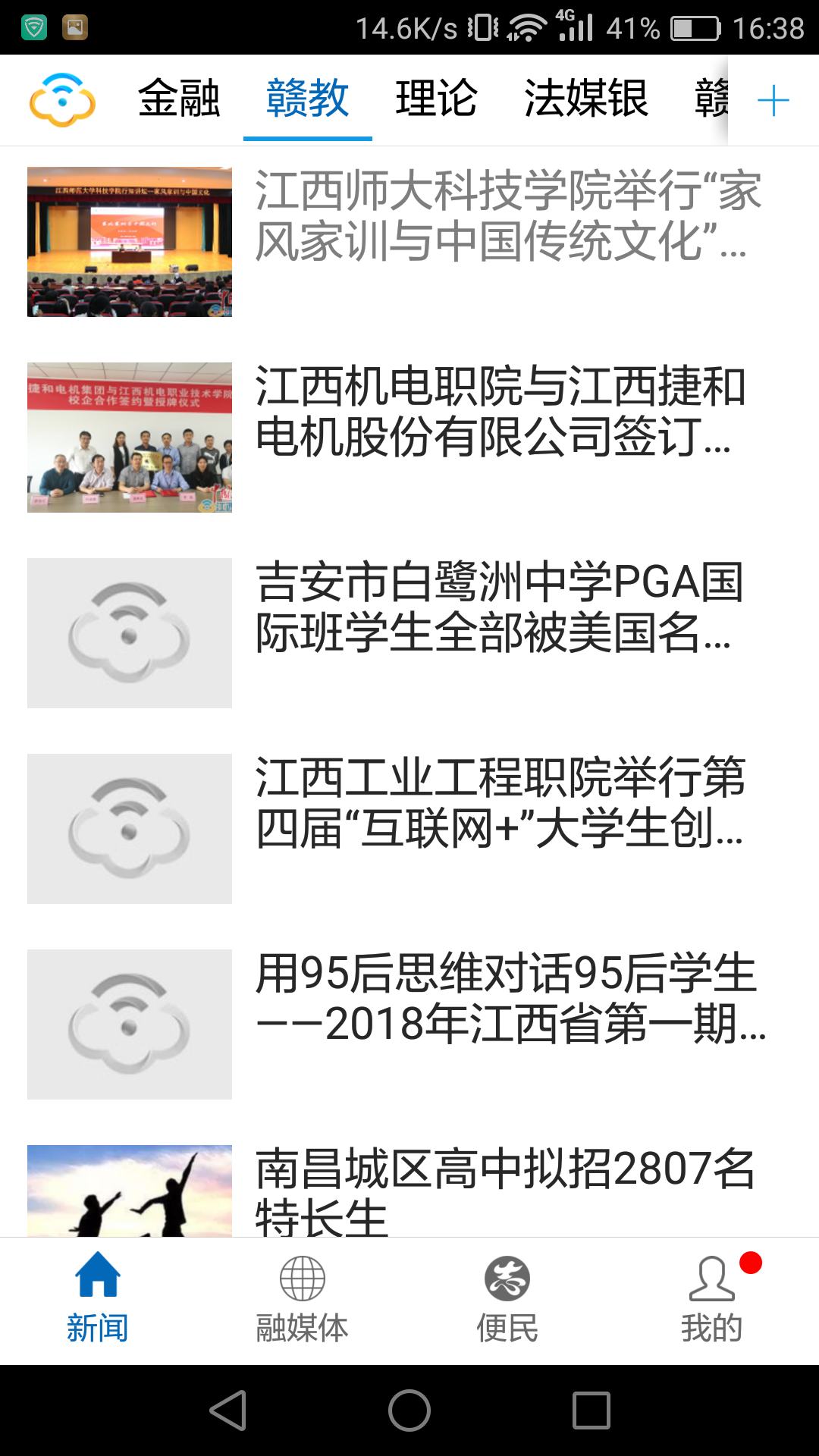Select the 理论 tab
The height and width of the screenshot is (1456, 819).
(436, 99)
